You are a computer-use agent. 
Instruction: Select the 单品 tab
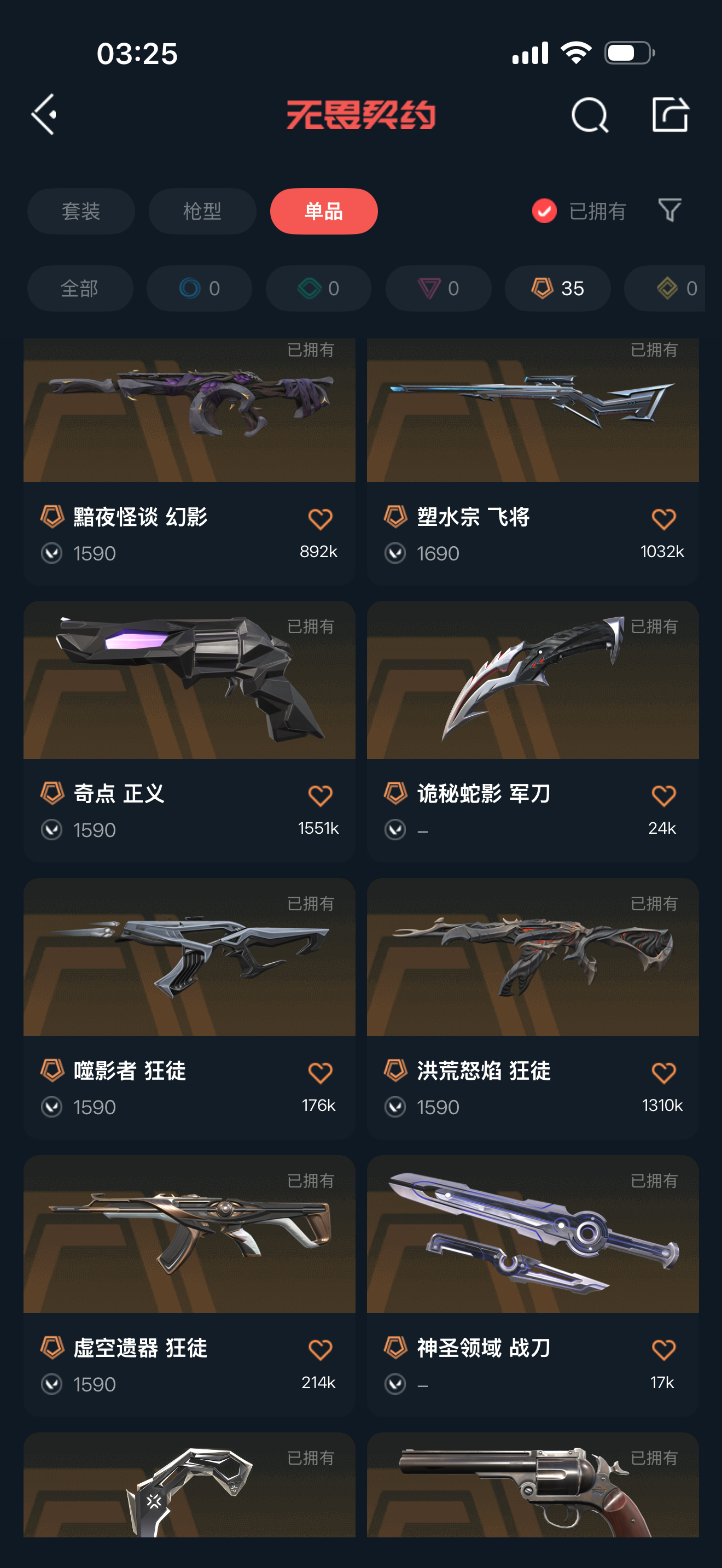(323, 211)
